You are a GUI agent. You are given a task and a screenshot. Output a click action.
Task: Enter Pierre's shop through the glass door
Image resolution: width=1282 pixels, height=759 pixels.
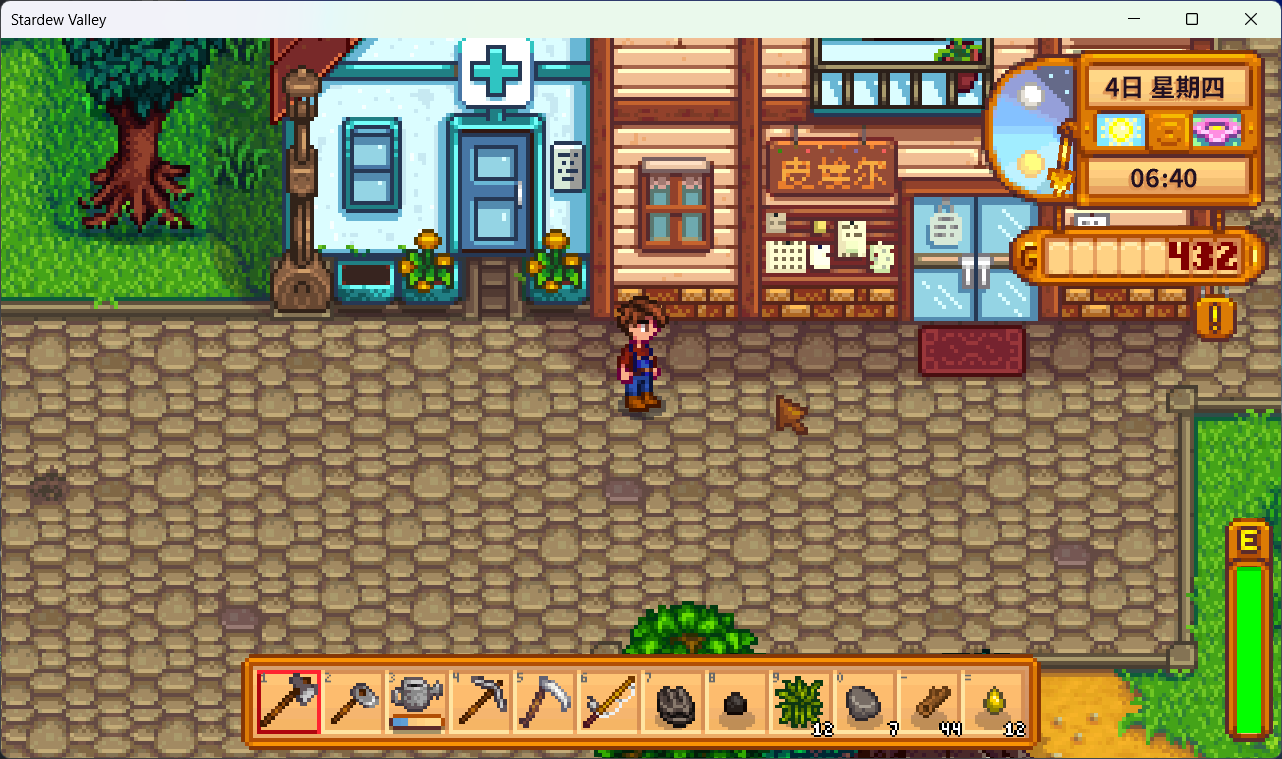(x=972, y=260)
